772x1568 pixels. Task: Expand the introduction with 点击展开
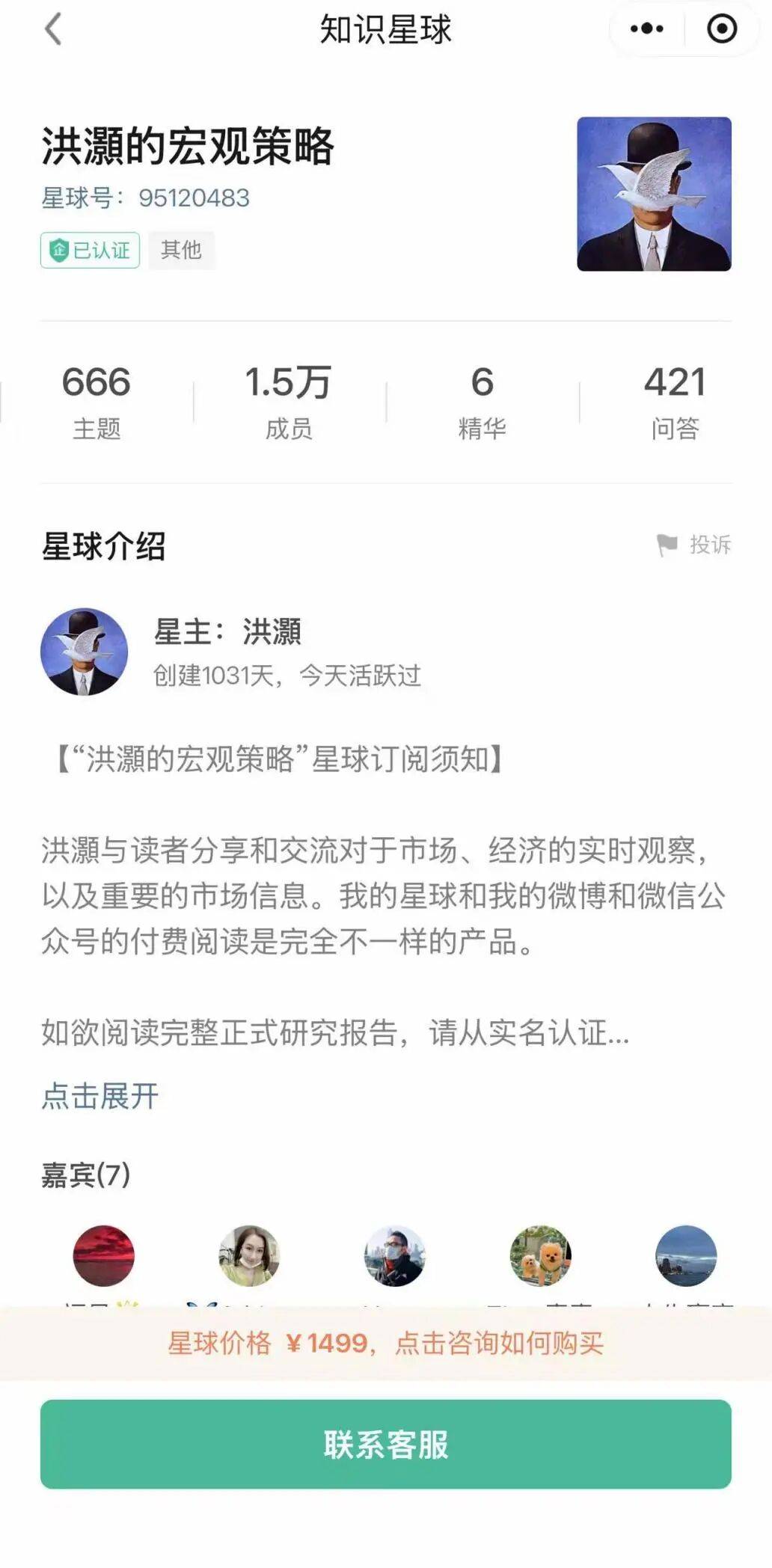point(100,1096)
